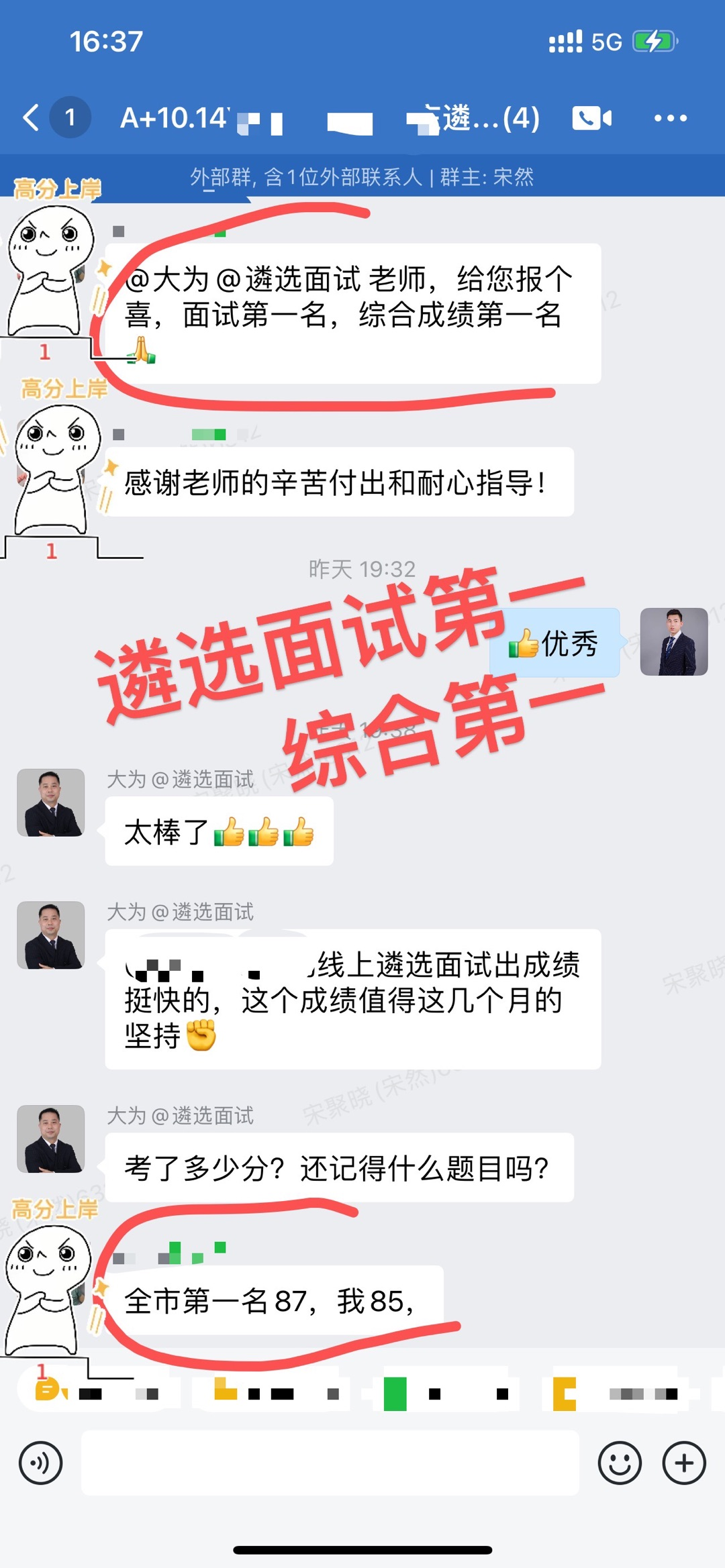Open the group chat options menu
This screenshot has height=1568, width=725.
coord(670,118)
